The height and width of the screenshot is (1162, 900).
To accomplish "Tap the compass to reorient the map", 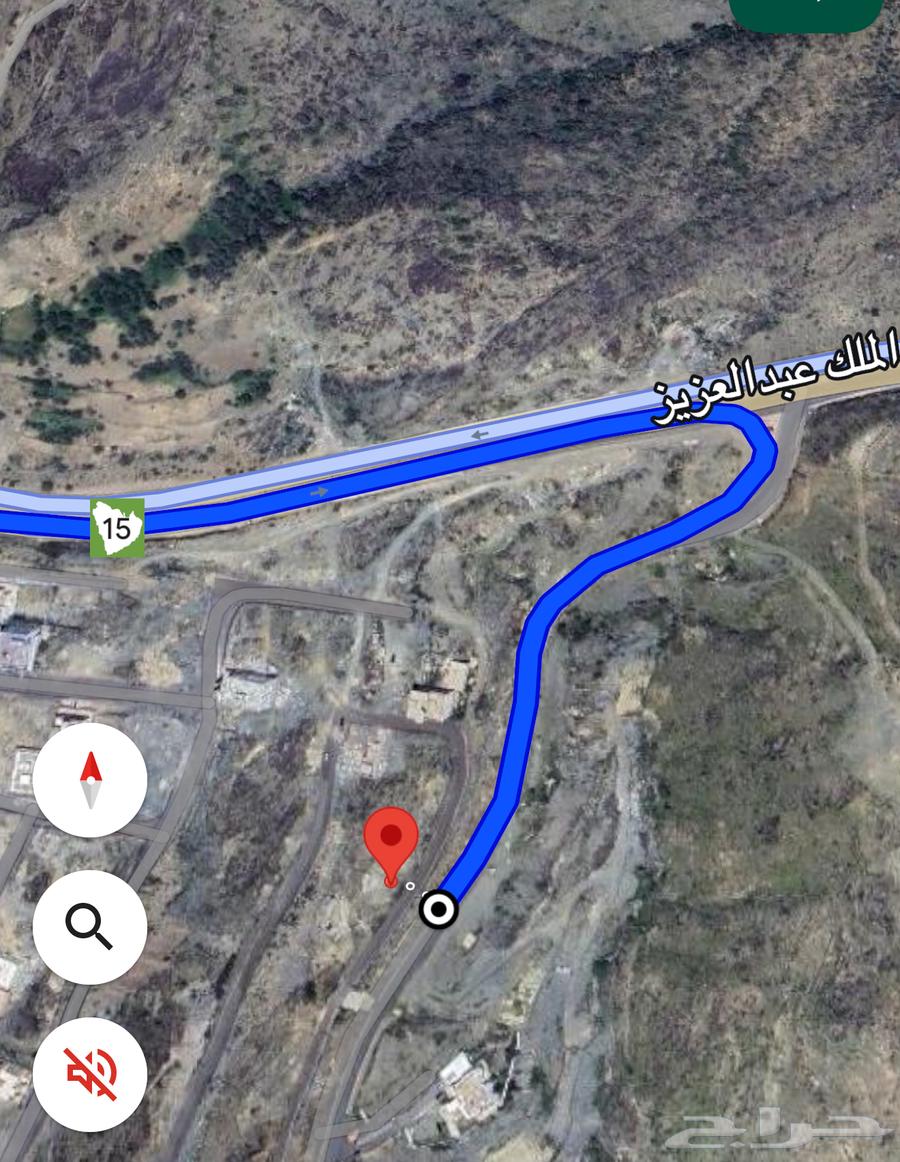I will (x=90, y=780).
